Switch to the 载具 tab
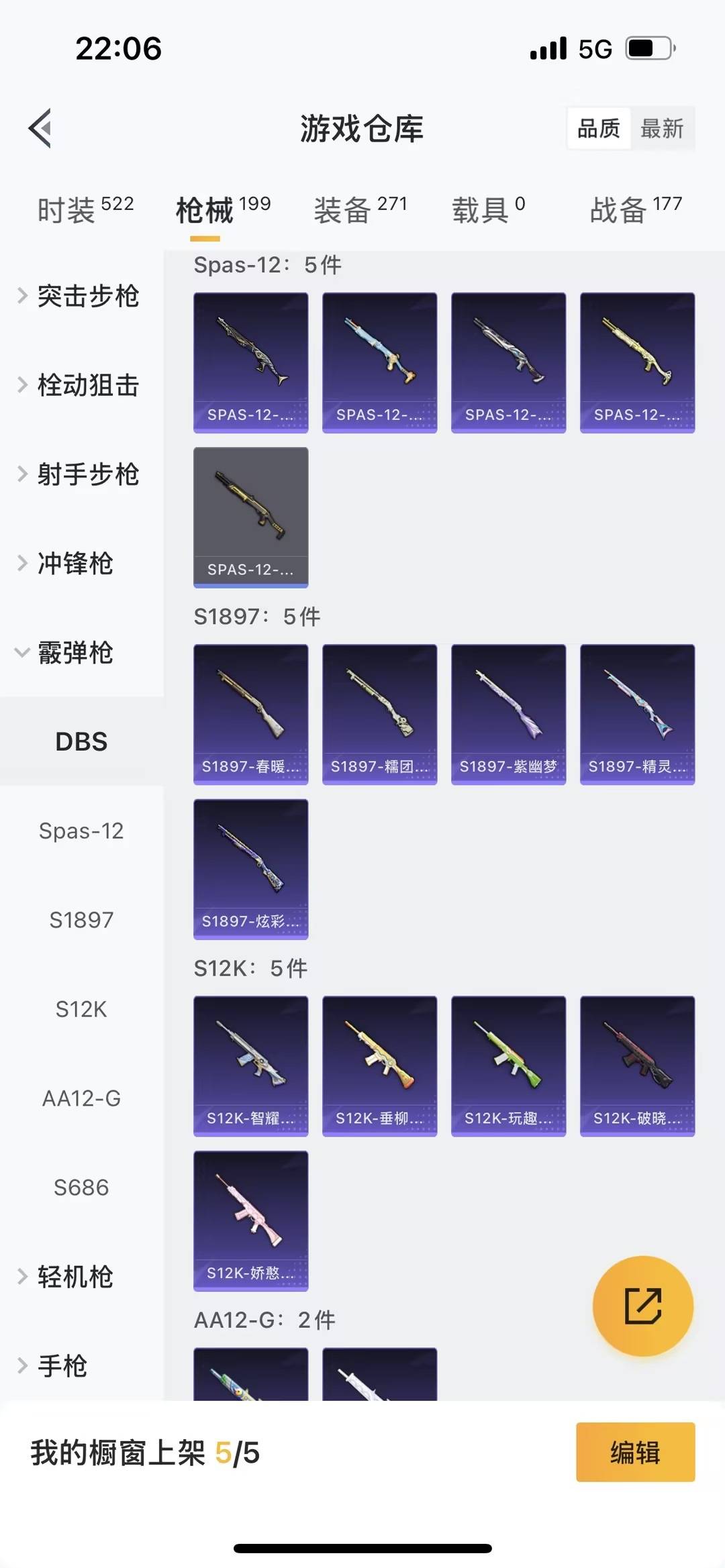The width and height of the screenshot is (725, 1568). [x=479, y=209]
